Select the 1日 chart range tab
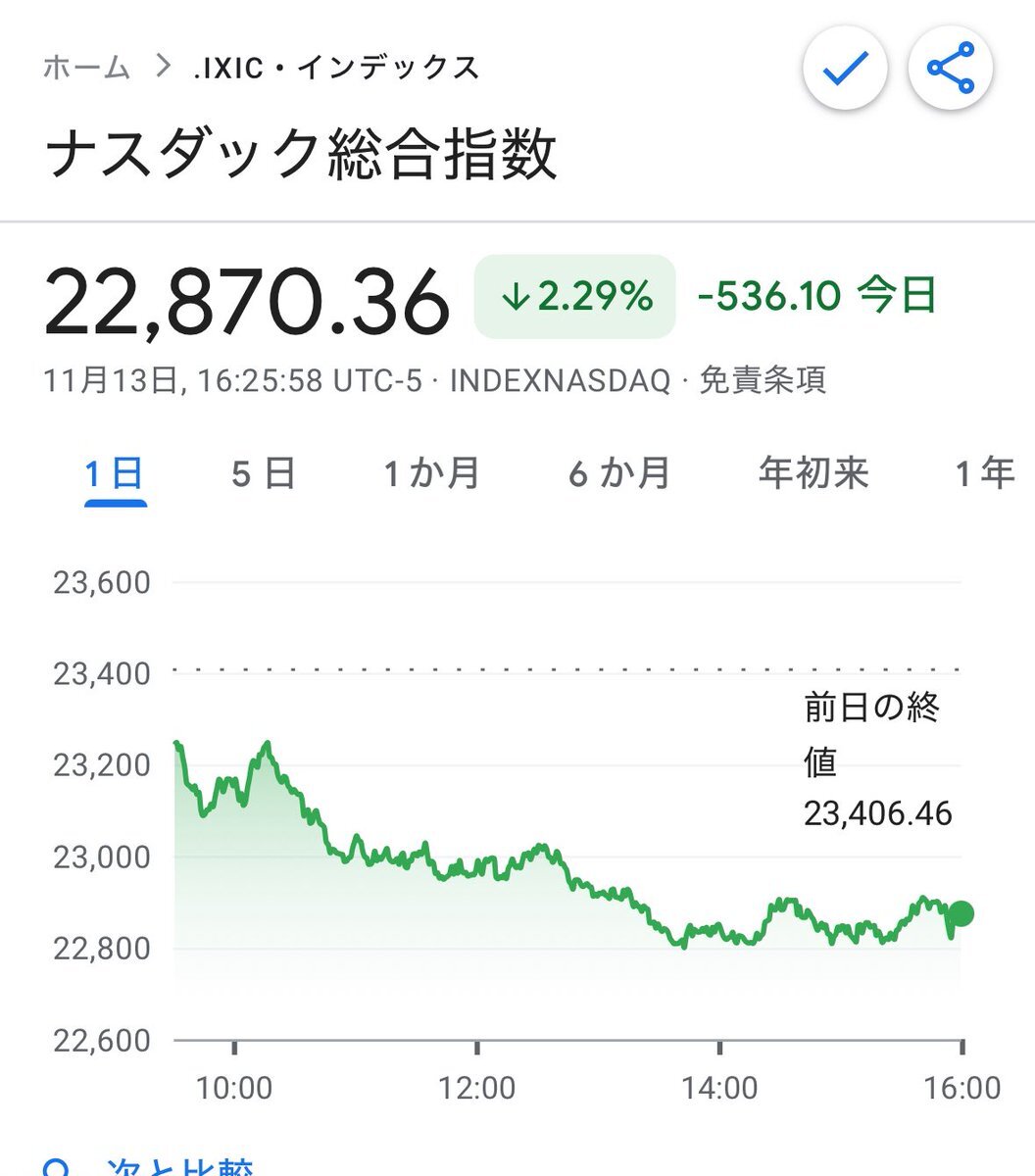The image size is (1035, 1176). coord(115,474)
